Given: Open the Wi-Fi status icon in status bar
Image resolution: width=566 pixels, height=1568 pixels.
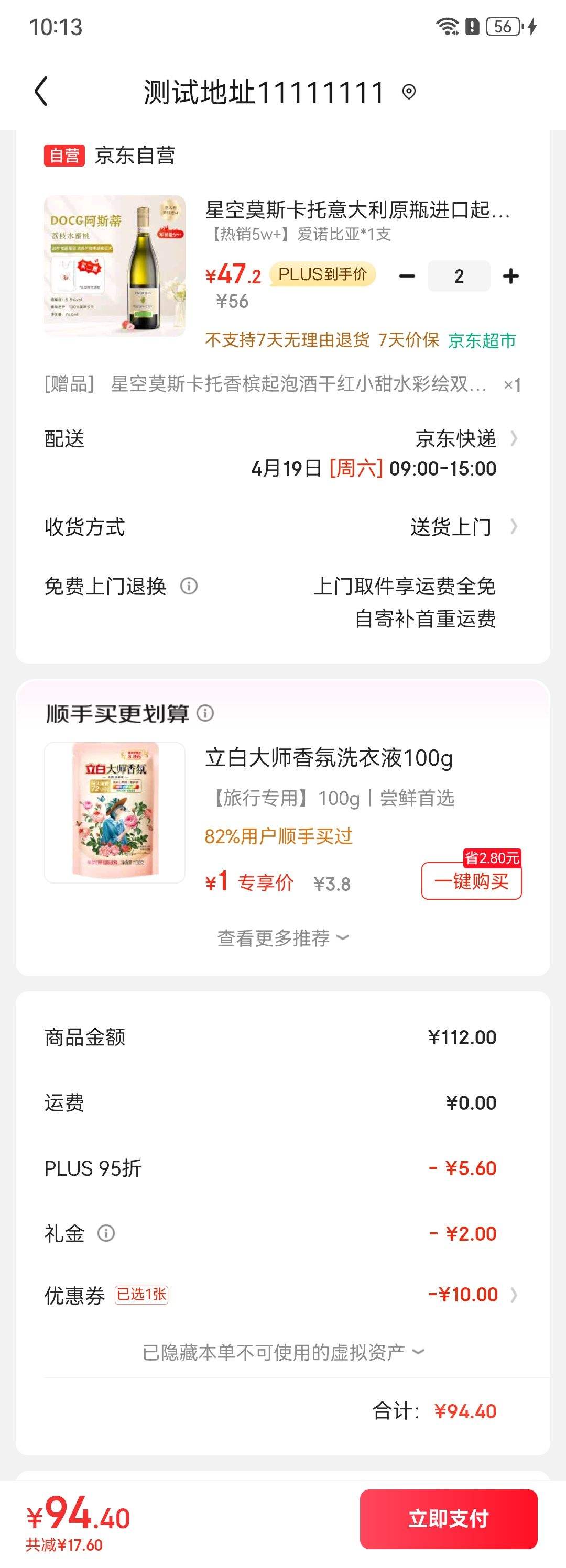Looking at the screenshot, I should (449, 27).
